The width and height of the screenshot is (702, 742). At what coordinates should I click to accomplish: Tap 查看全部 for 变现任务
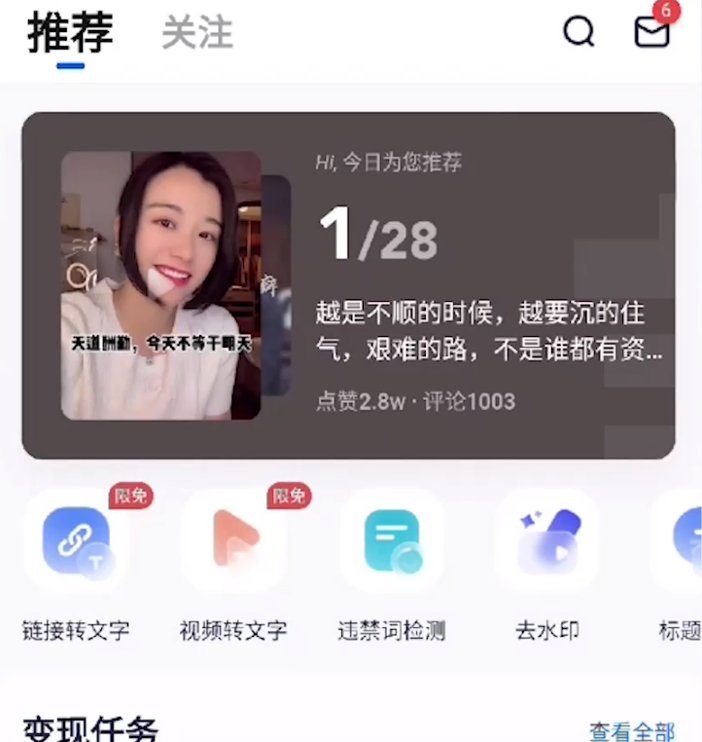click(x=631, y=731)
